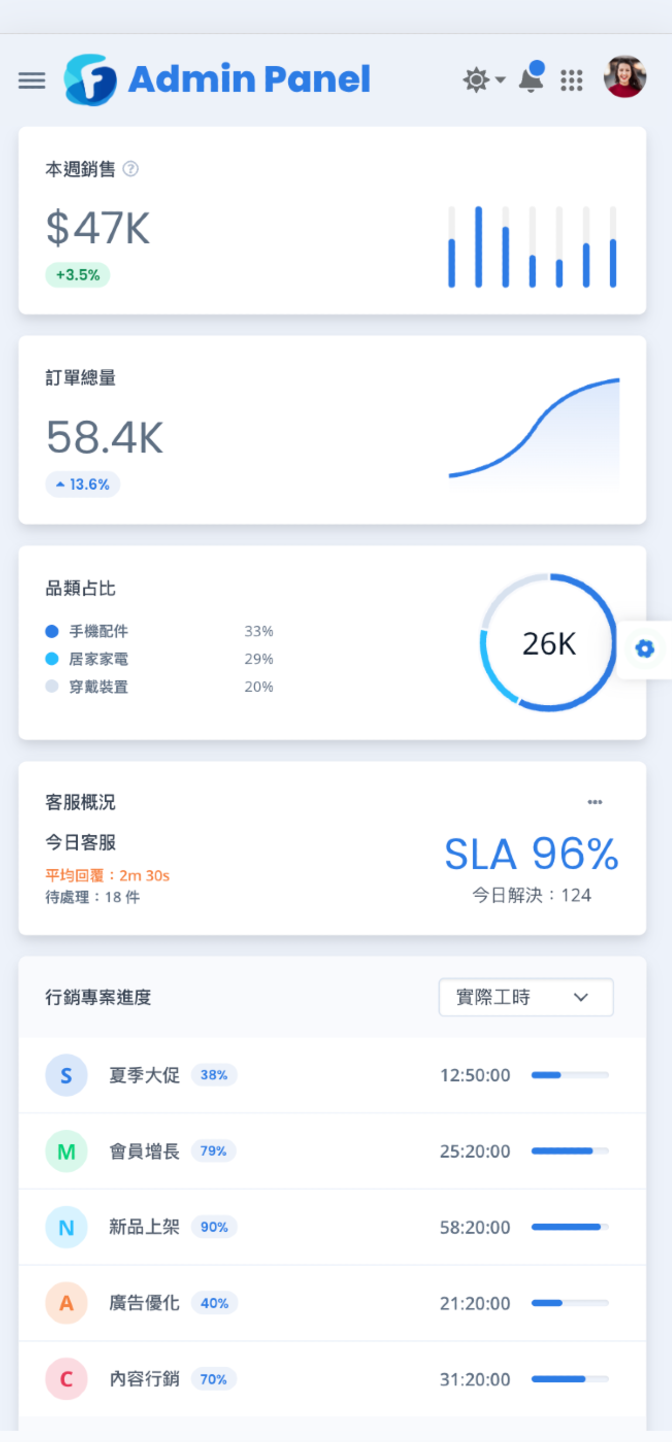This screenshot has height=1442, width=672.
Task: Go to home via Admin Panel logo
Action: pos(218,79)
